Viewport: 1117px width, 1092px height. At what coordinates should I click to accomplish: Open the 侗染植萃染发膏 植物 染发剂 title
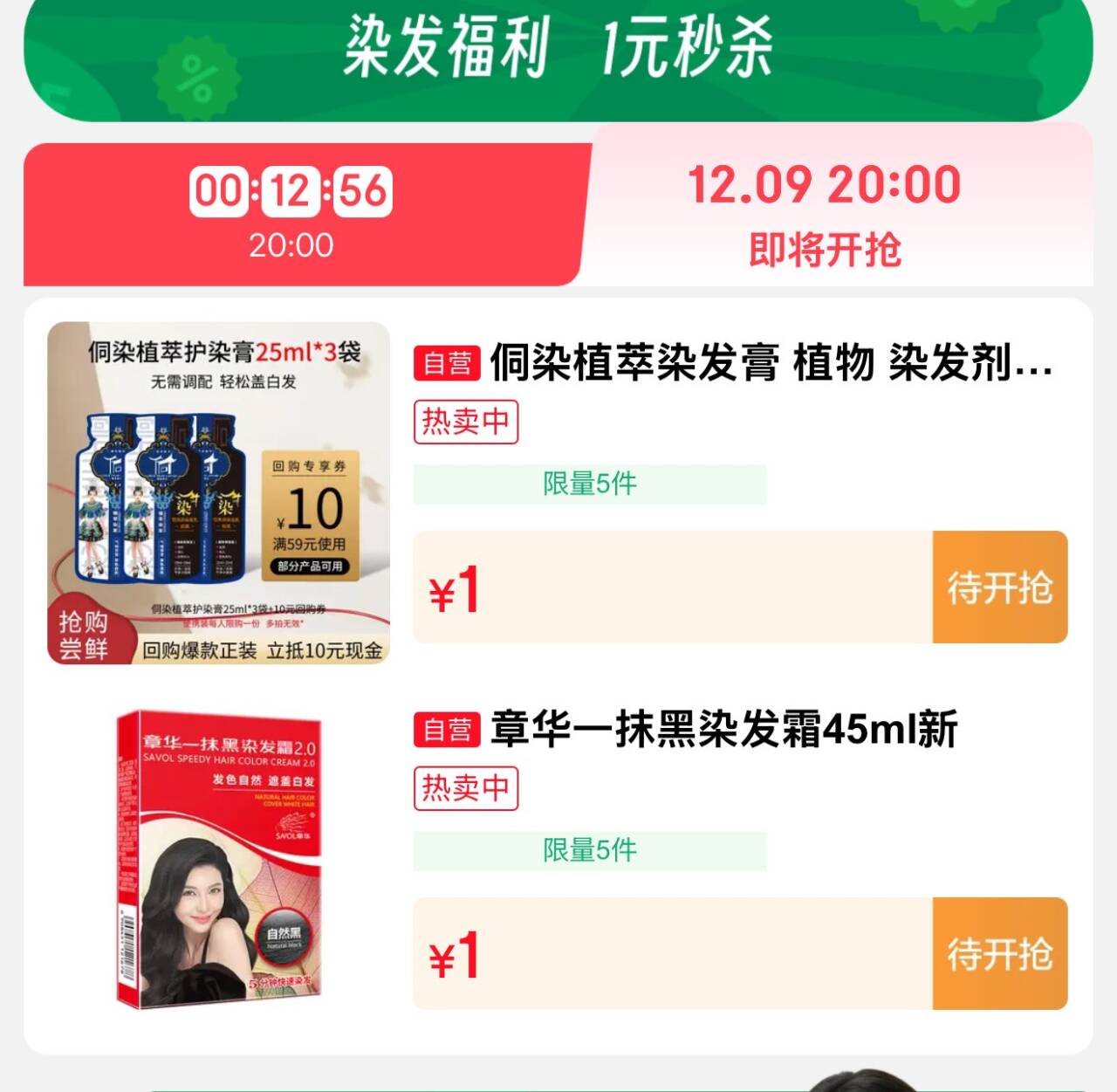coord(770,363)
